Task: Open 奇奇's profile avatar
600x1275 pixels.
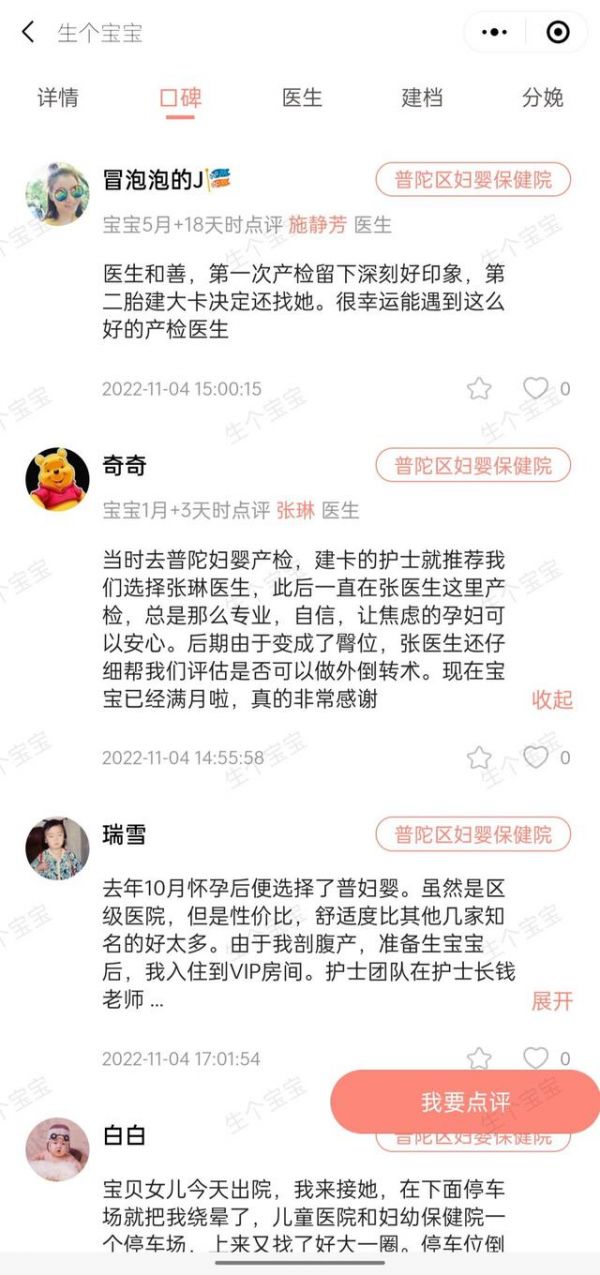Action: (x=57, y=479)
